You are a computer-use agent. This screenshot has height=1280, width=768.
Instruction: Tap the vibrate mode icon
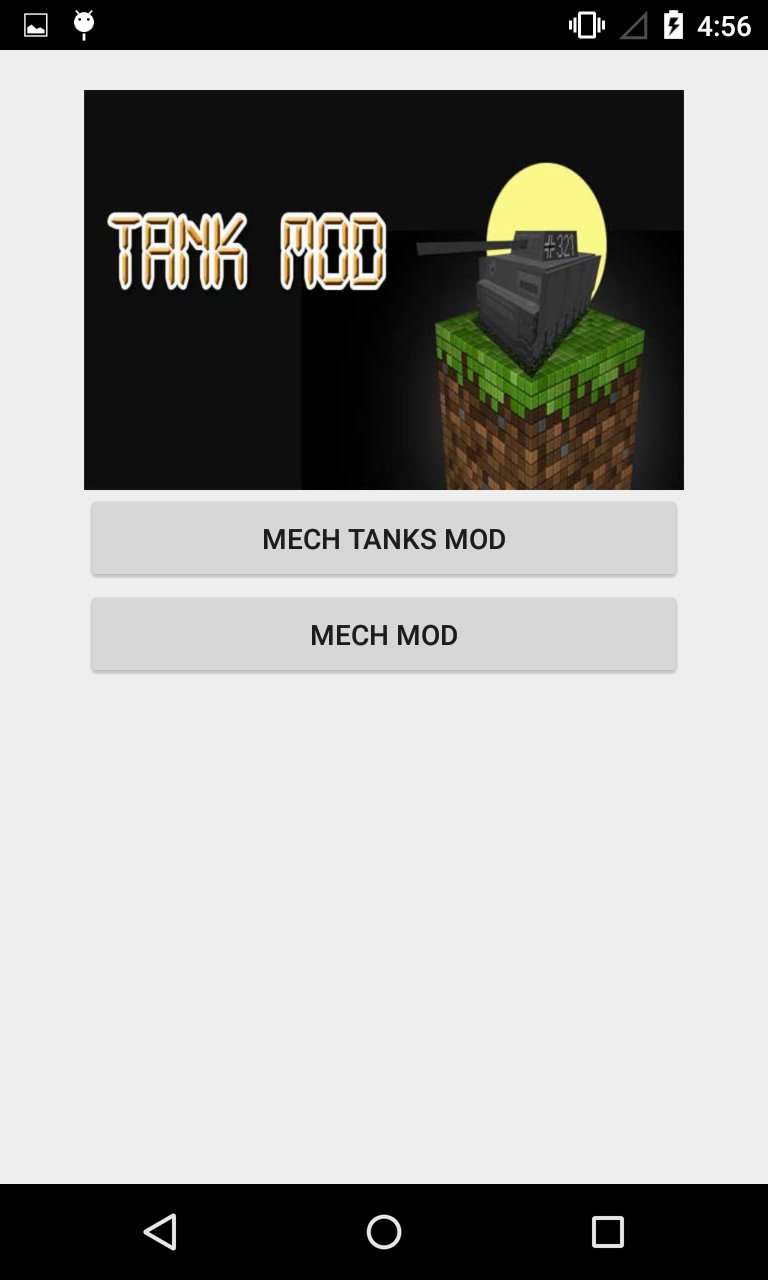(x=586, y=25)
